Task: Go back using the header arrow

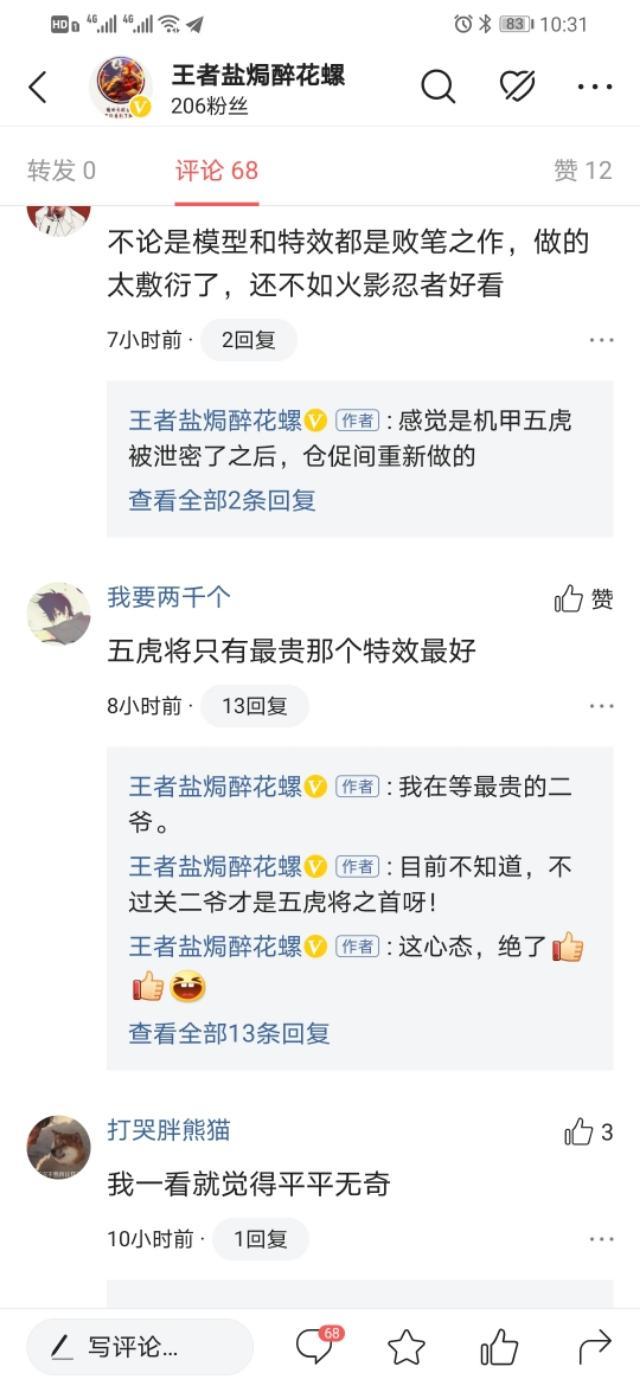Action: click(38, 88)
